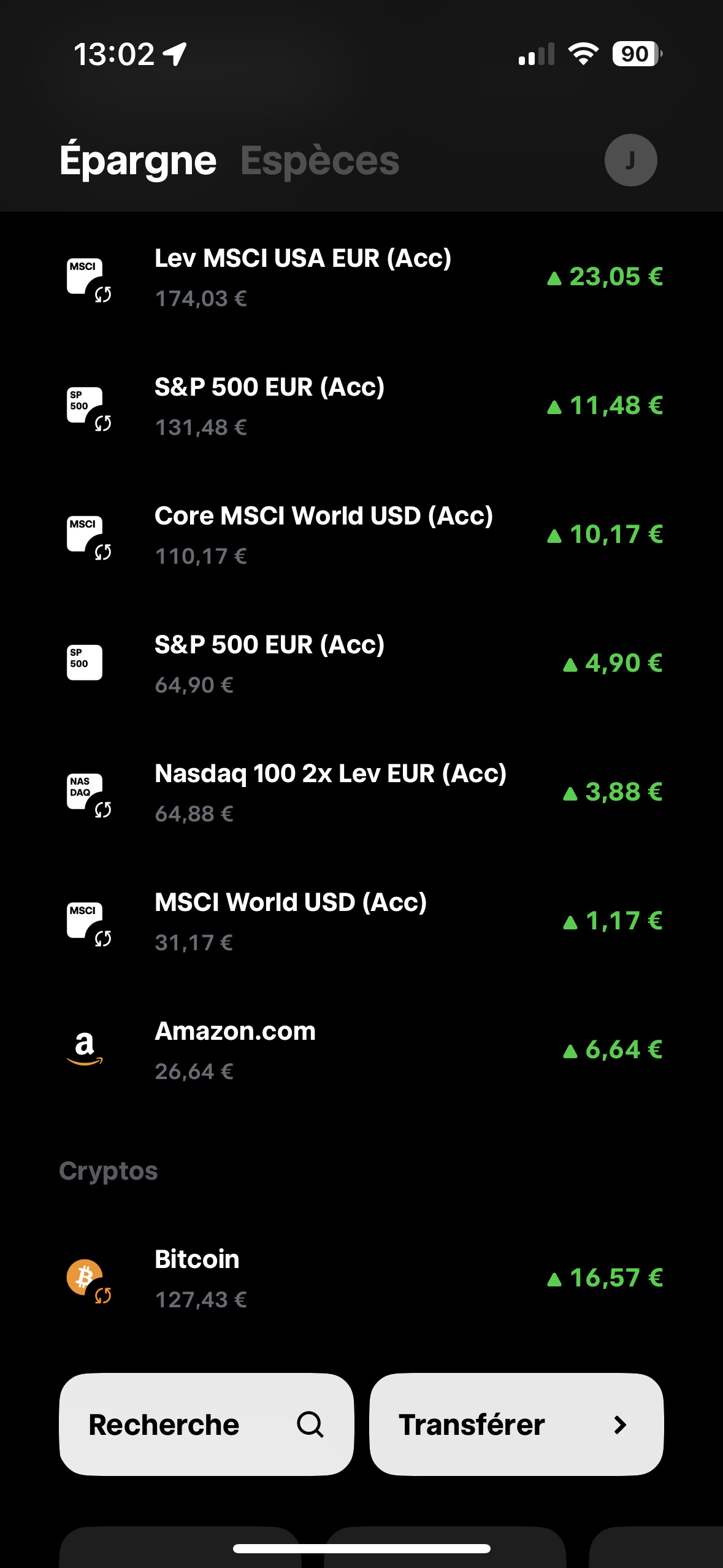Open the profile avatar labeled J
The width and height of the screenshot is (723, 1568).
(630, 160)
